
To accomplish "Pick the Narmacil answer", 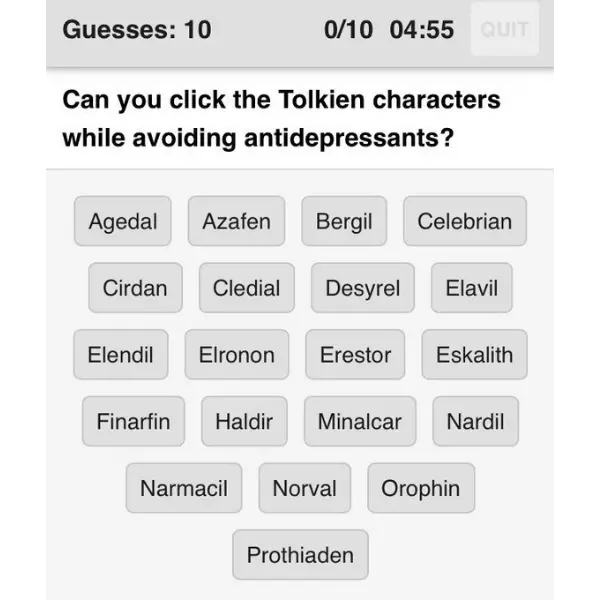I will tap(184, 488).
